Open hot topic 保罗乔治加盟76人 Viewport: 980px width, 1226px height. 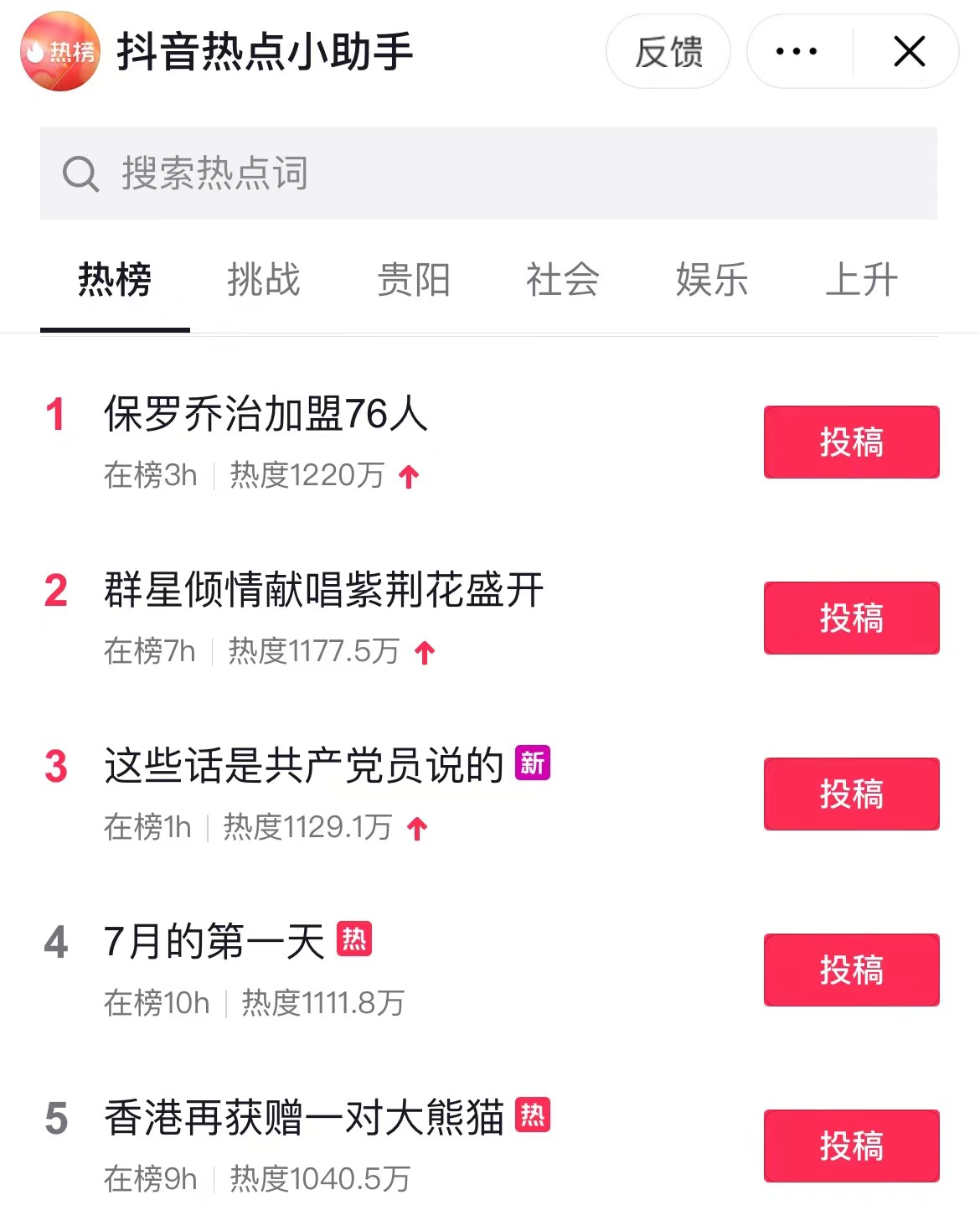coord(266,414)
